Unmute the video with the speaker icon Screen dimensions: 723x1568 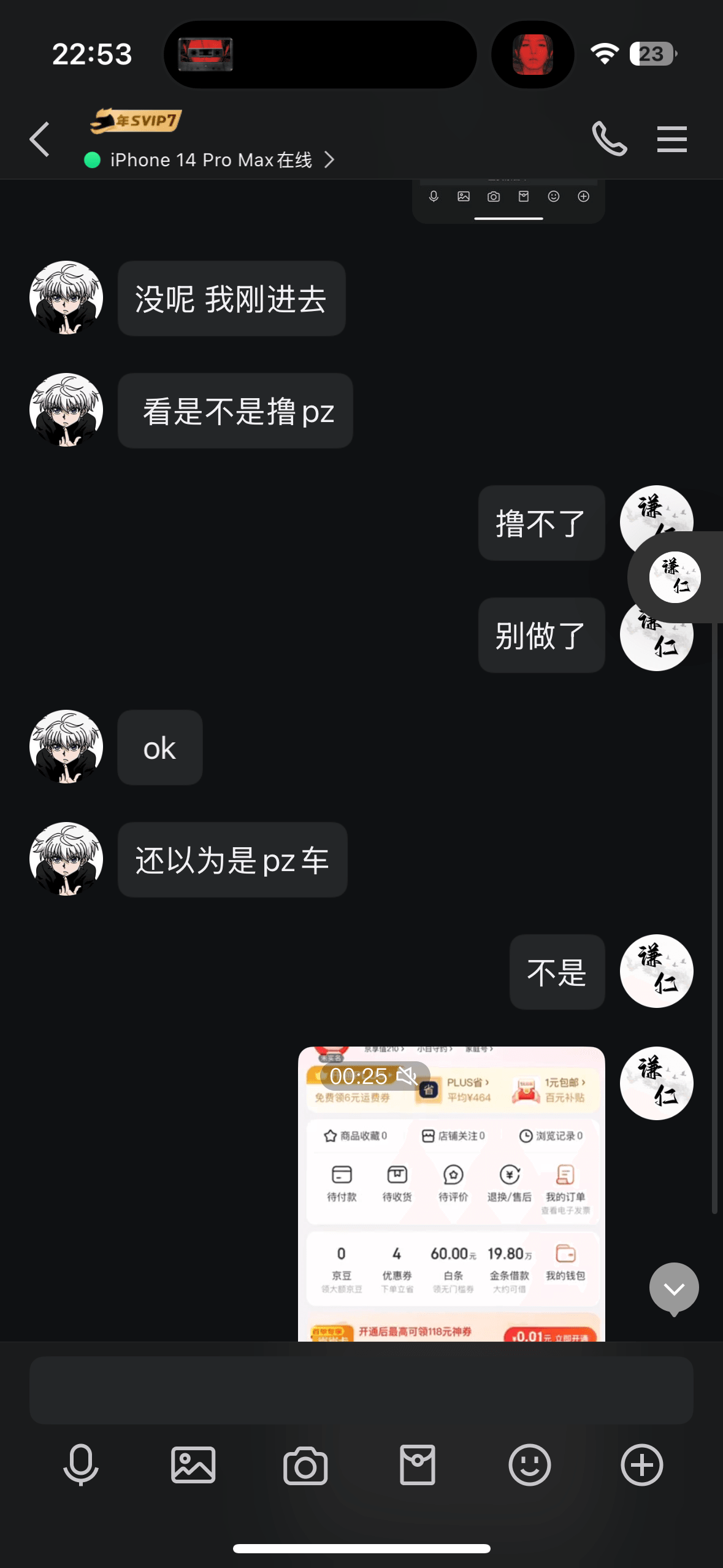408,1077
